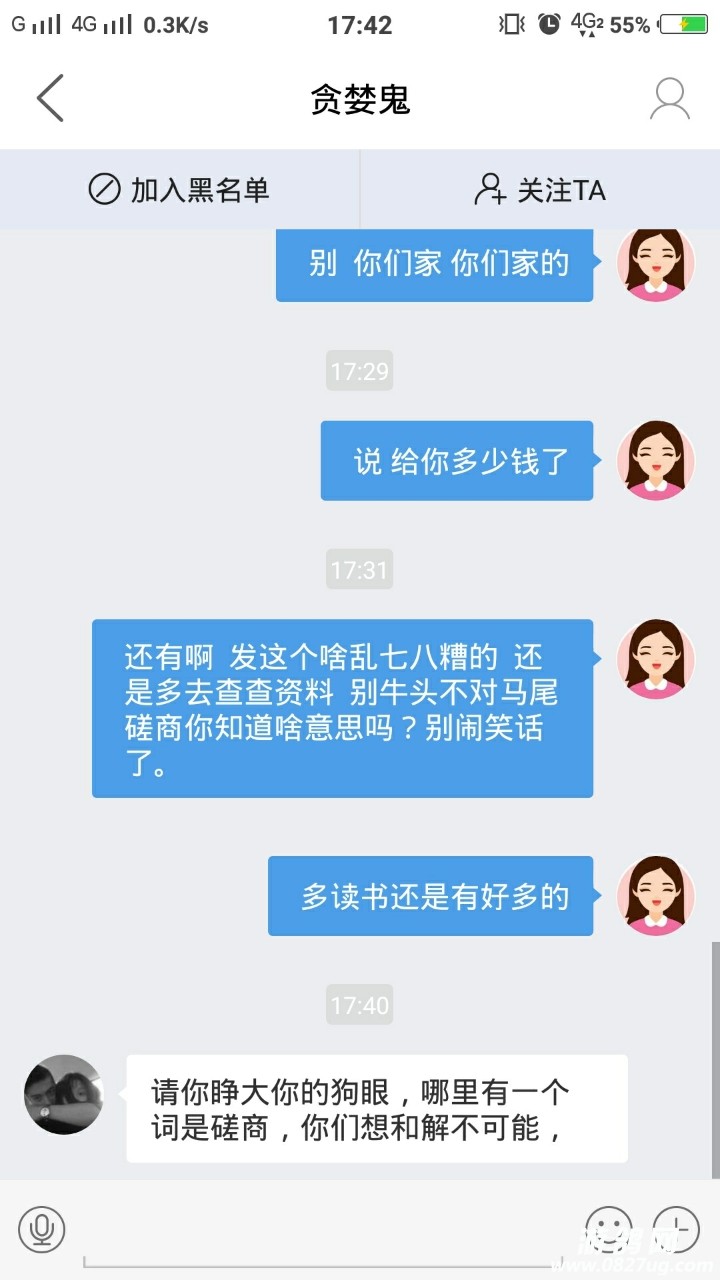Image resolution: width=720 pixels, height=1280 pixels.
Task: Tap my avatar beside 多读书还是有好多的
Action: 655,895
